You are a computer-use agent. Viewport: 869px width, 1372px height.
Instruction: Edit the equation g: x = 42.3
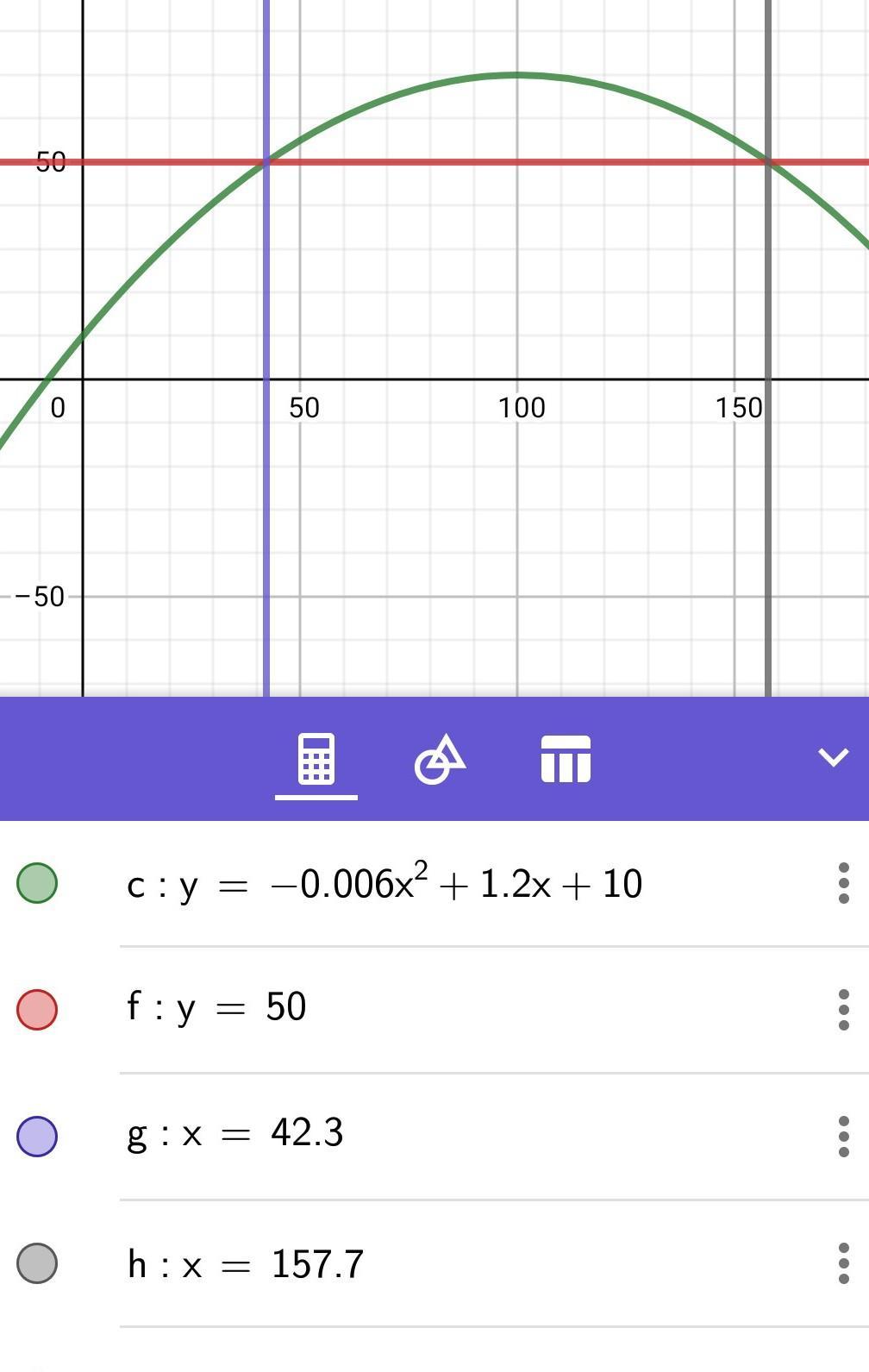pos(235,1133)
